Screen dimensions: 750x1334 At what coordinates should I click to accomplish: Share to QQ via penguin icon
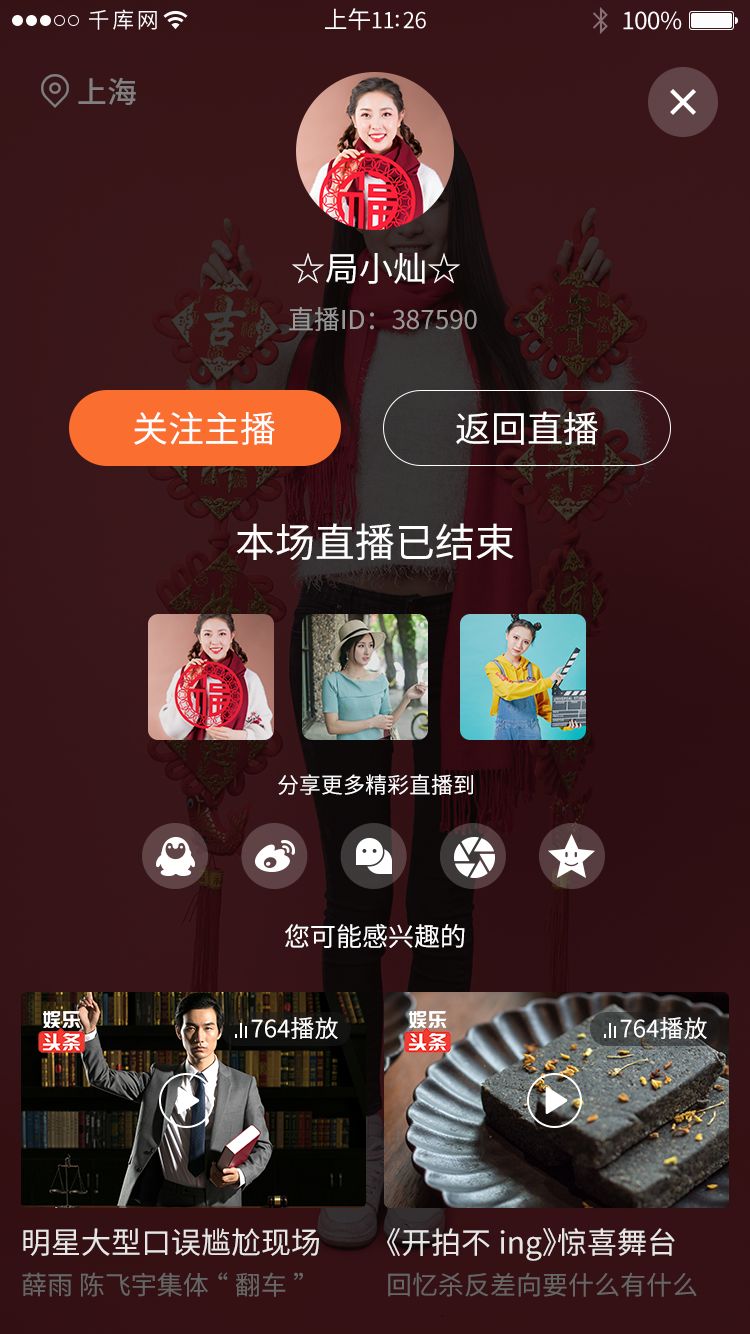click(175, 857)
